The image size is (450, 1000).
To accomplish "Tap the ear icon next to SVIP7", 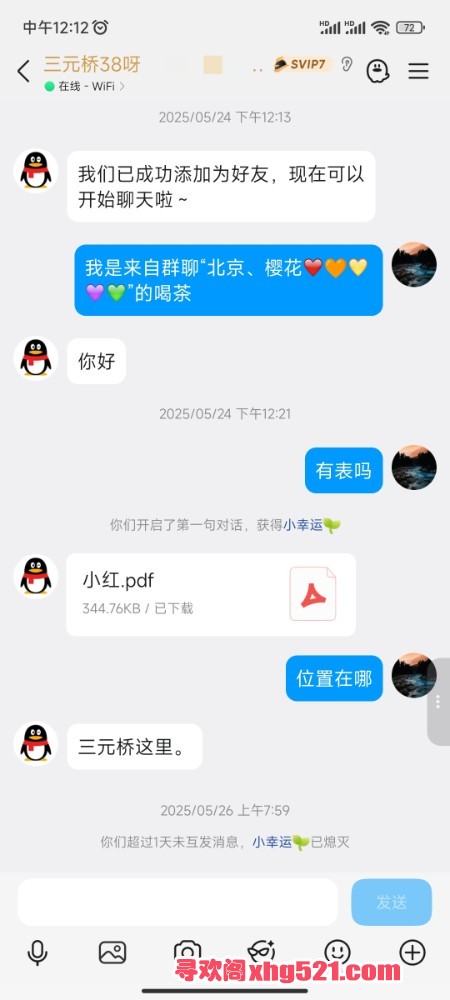I will (x=347, y=64).
